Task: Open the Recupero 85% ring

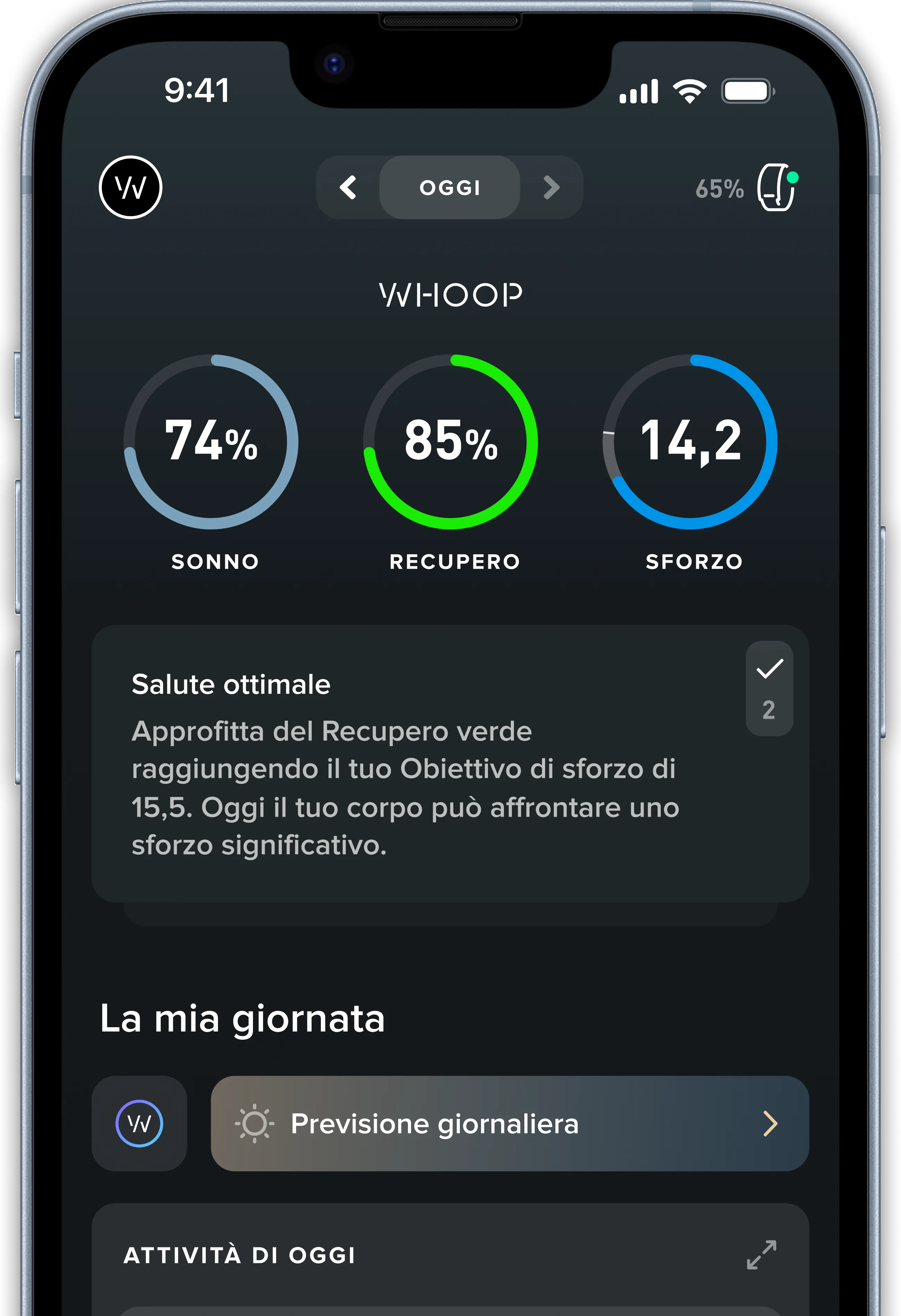Action: (450, 442)
